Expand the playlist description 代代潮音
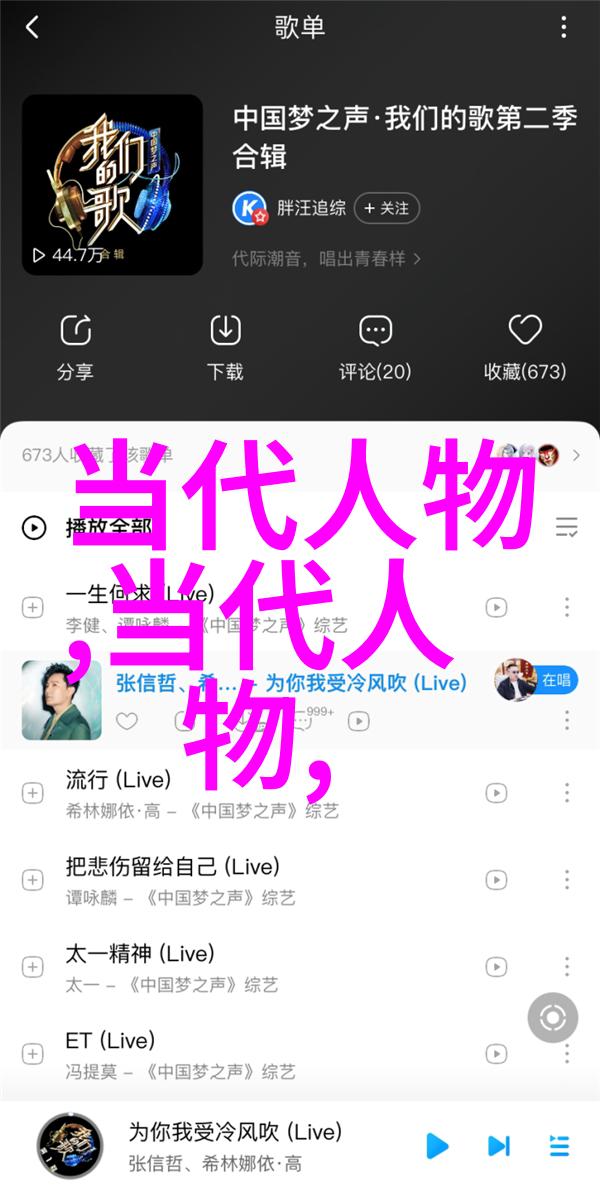This screenshot has width=600, height=1201. (326, 258)
